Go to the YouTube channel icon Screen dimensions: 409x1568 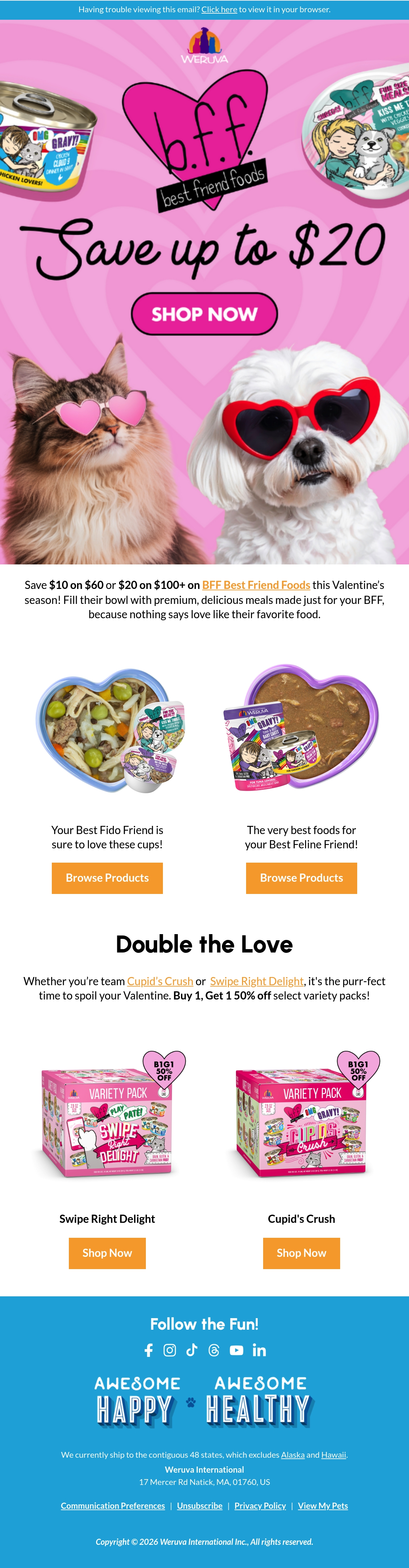pos(237,1350)
